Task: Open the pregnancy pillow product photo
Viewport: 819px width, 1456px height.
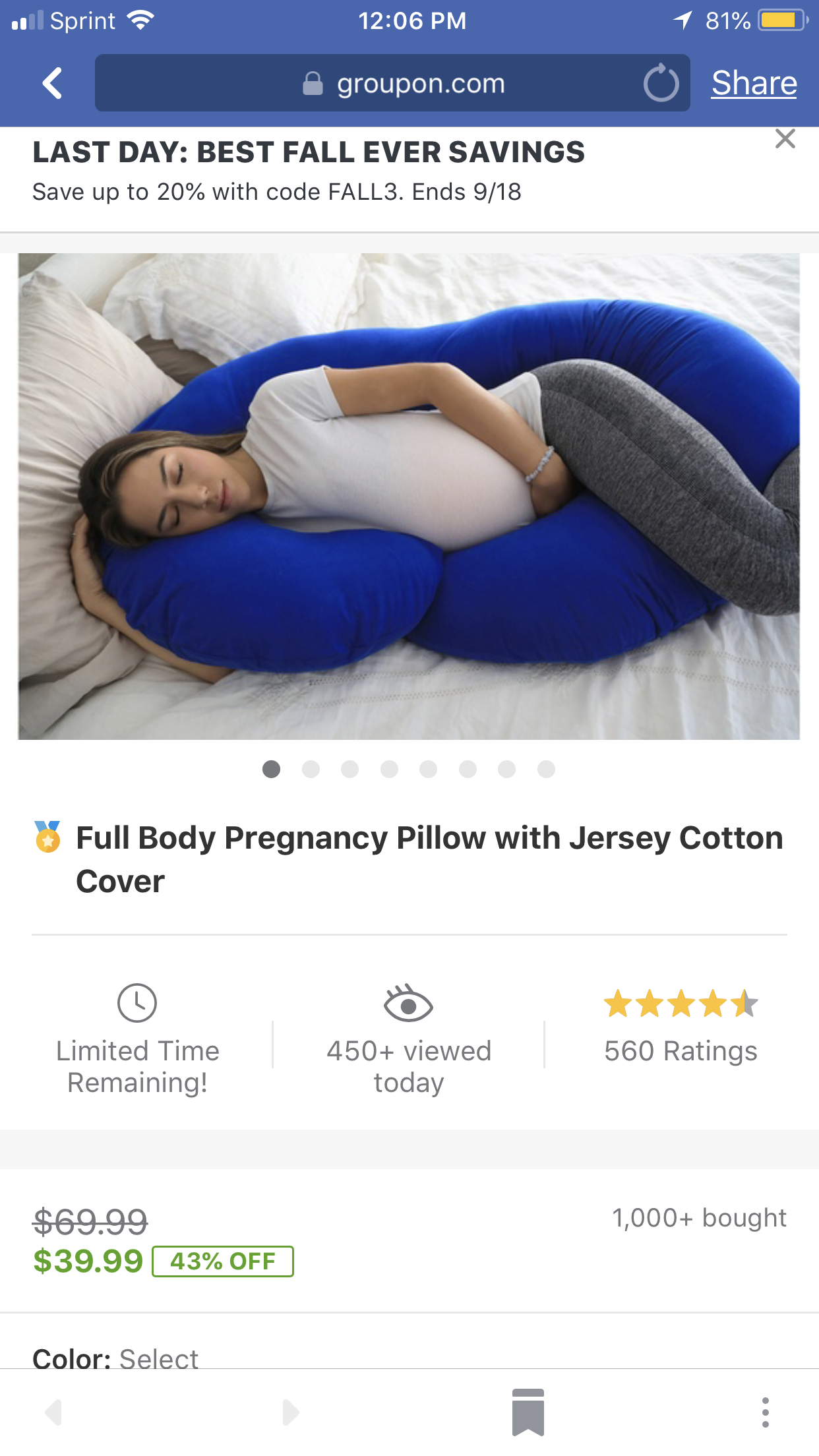Action: (409, 496)
